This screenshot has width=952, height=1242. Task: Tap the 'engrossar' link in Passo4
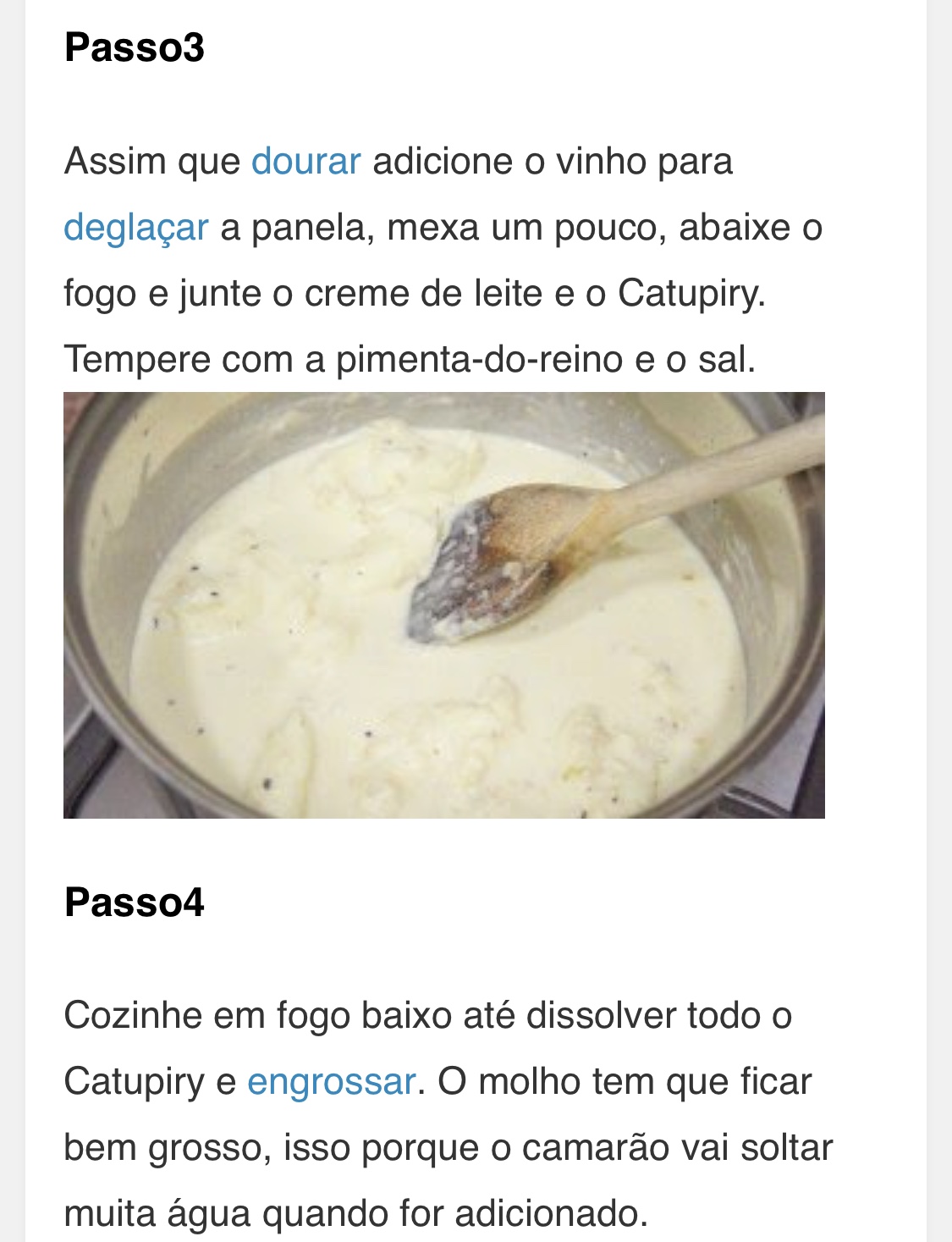pyautogui.click(x=331, y=1082)
